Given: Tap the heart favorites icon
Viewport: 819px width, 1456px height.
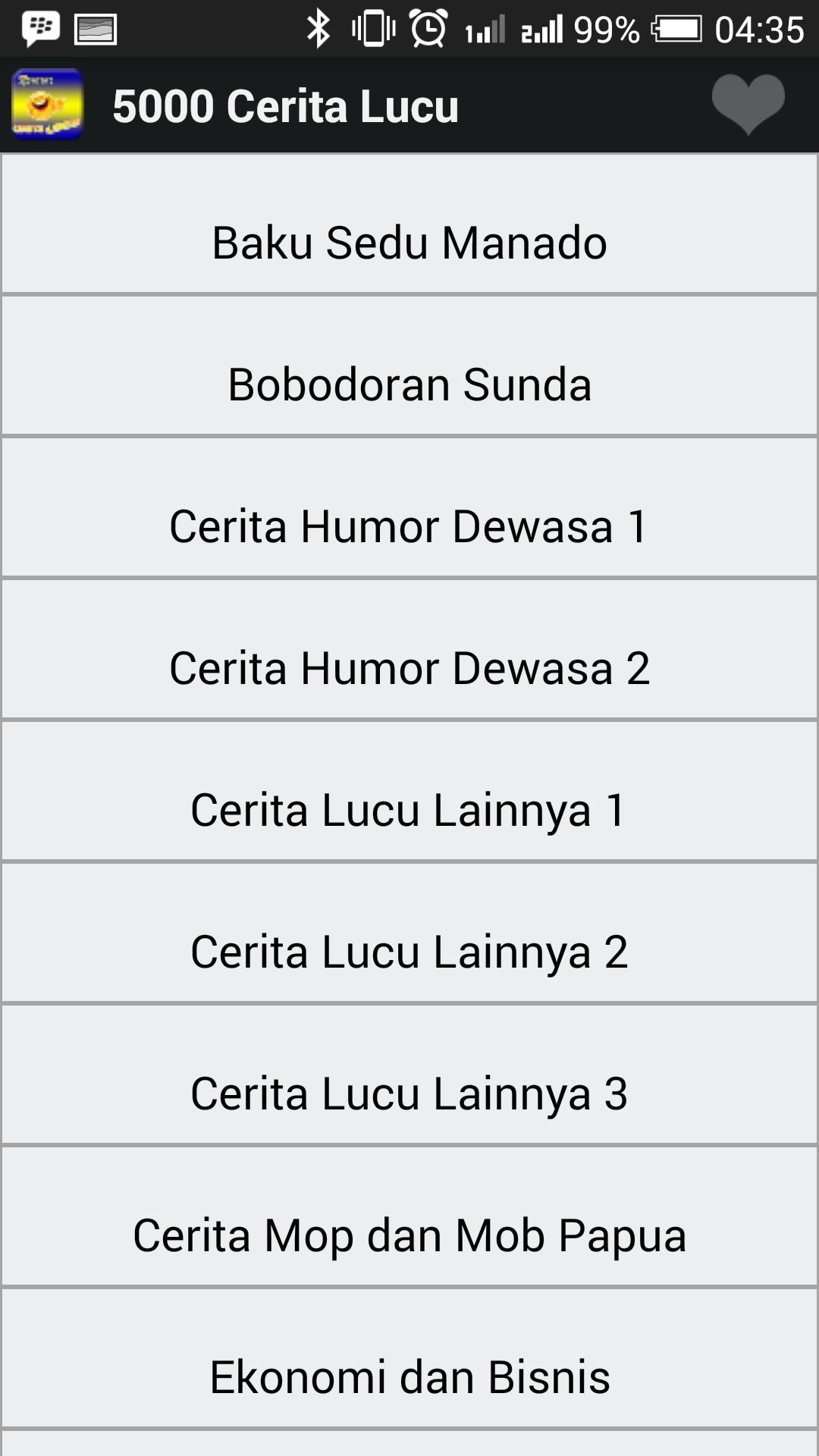Looking at the screenshot, I should coord(747,105).
